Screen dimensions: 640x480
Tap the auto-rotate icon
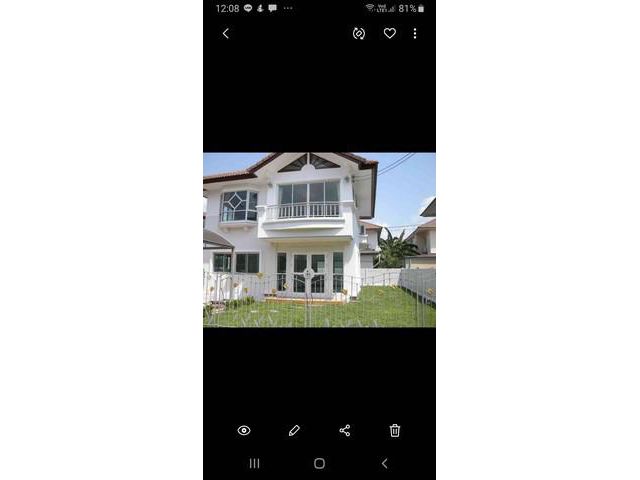[359, 33]
